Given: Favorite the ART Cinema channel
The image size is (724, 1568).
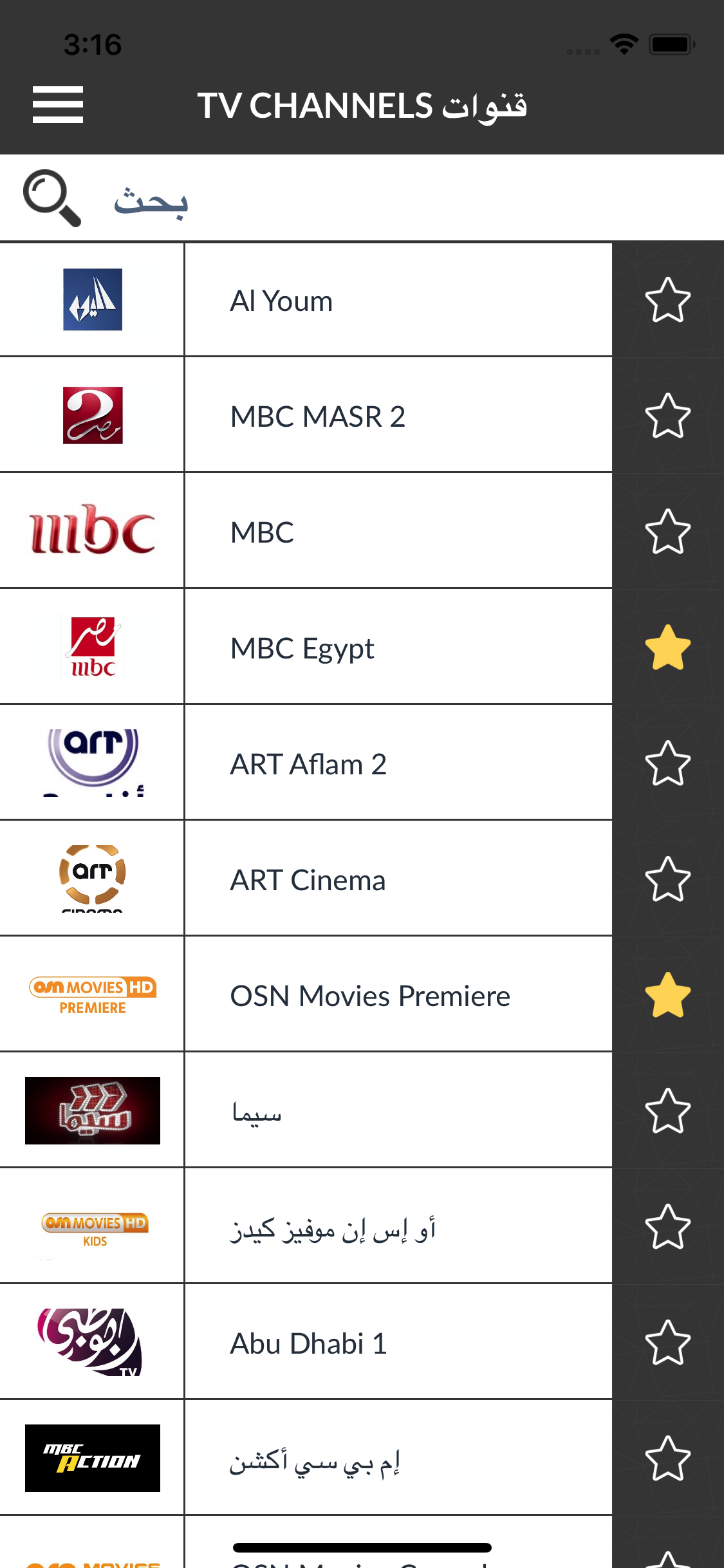Looking at the screenshot, I should point(667,879).
